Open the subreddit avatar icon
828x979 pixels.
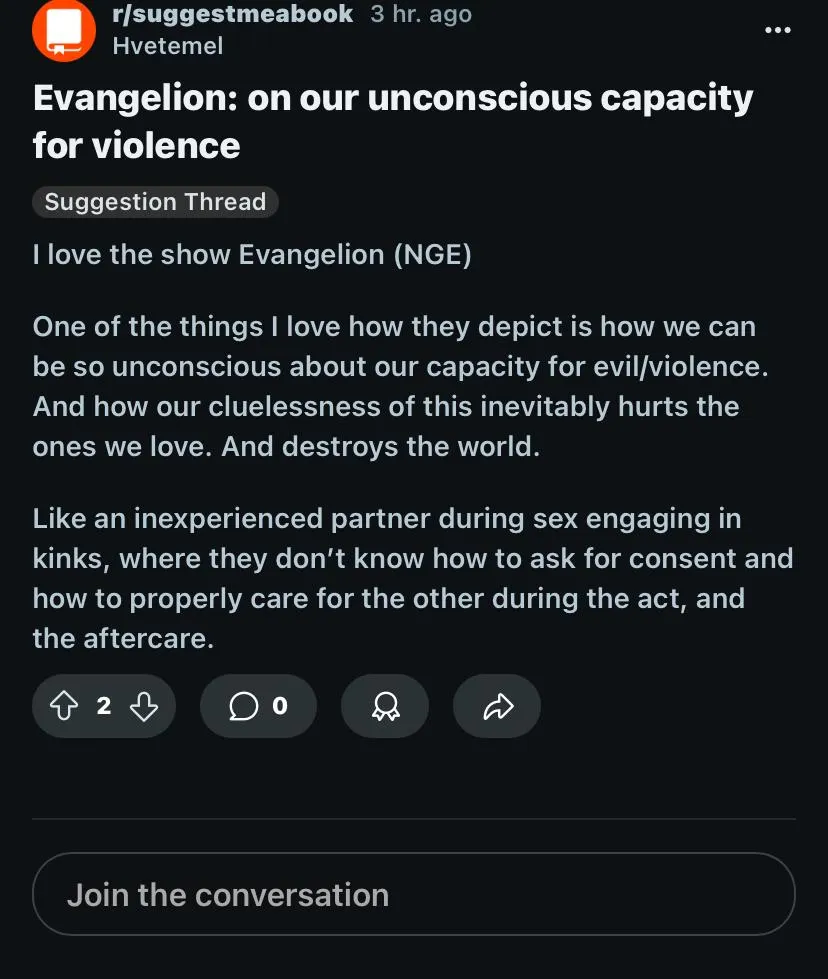64,30
